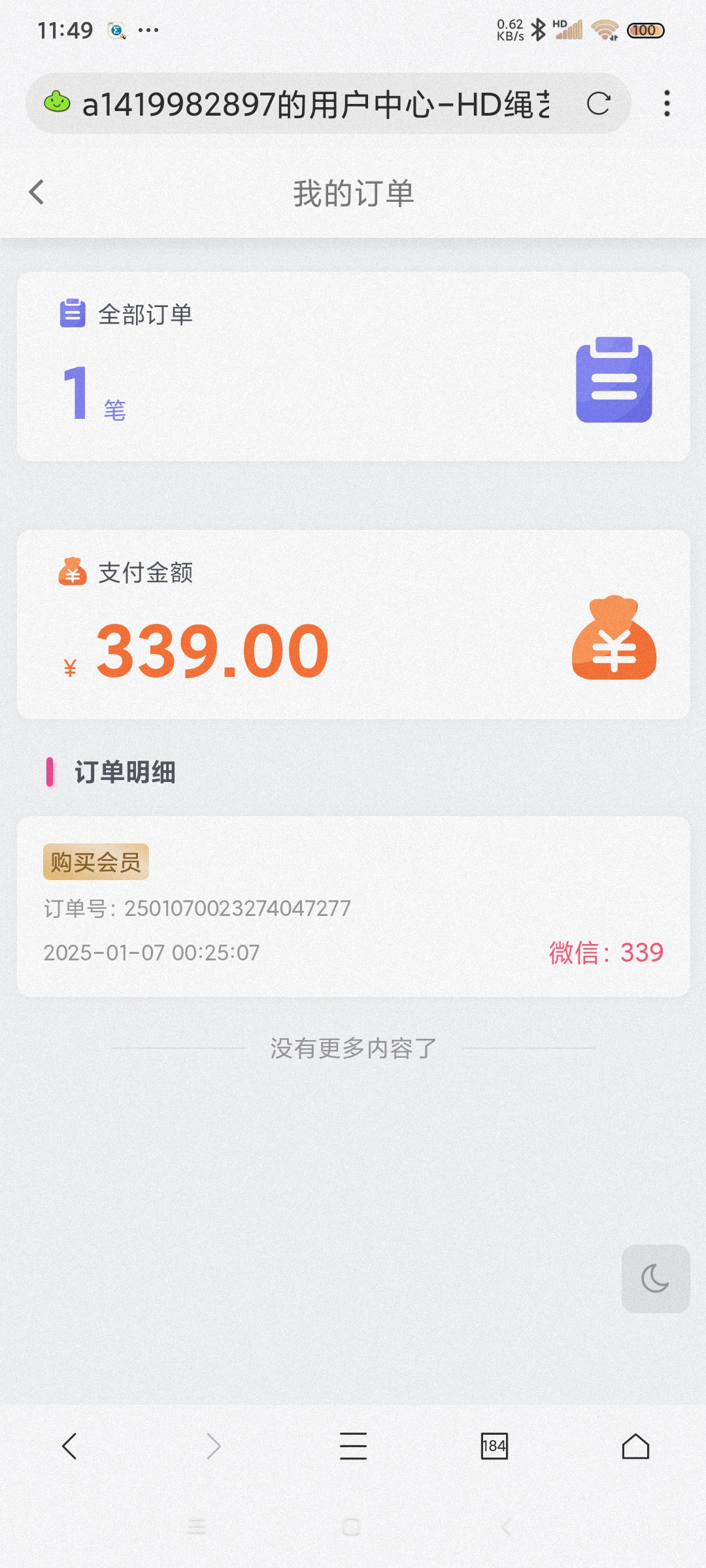Go back from the 我的订单 page
The image size is (706, 1568).
tap(37, 193)
